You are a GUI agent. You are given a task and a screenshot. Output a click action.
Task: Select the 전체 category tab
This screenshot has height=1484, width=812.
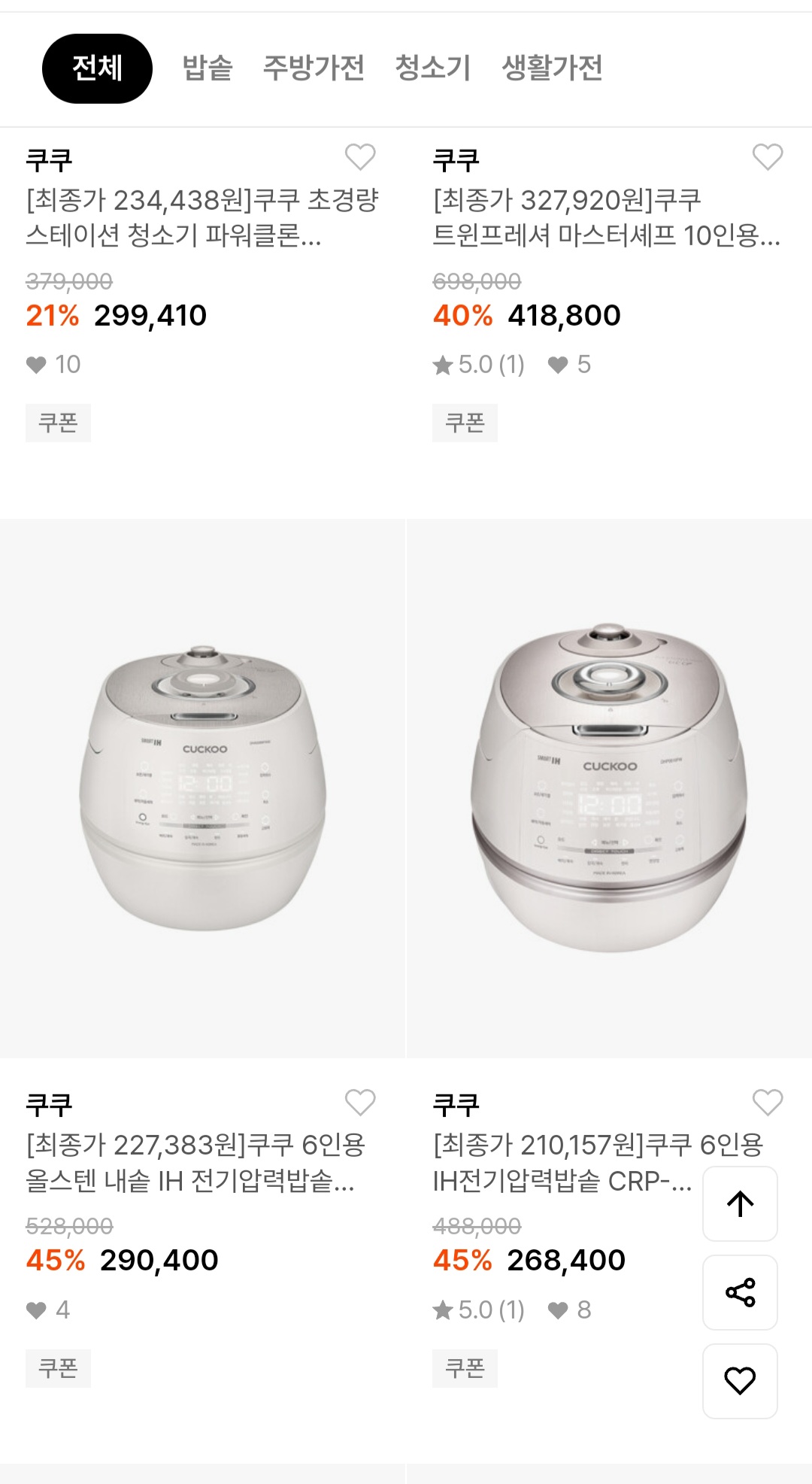[97, 68]
